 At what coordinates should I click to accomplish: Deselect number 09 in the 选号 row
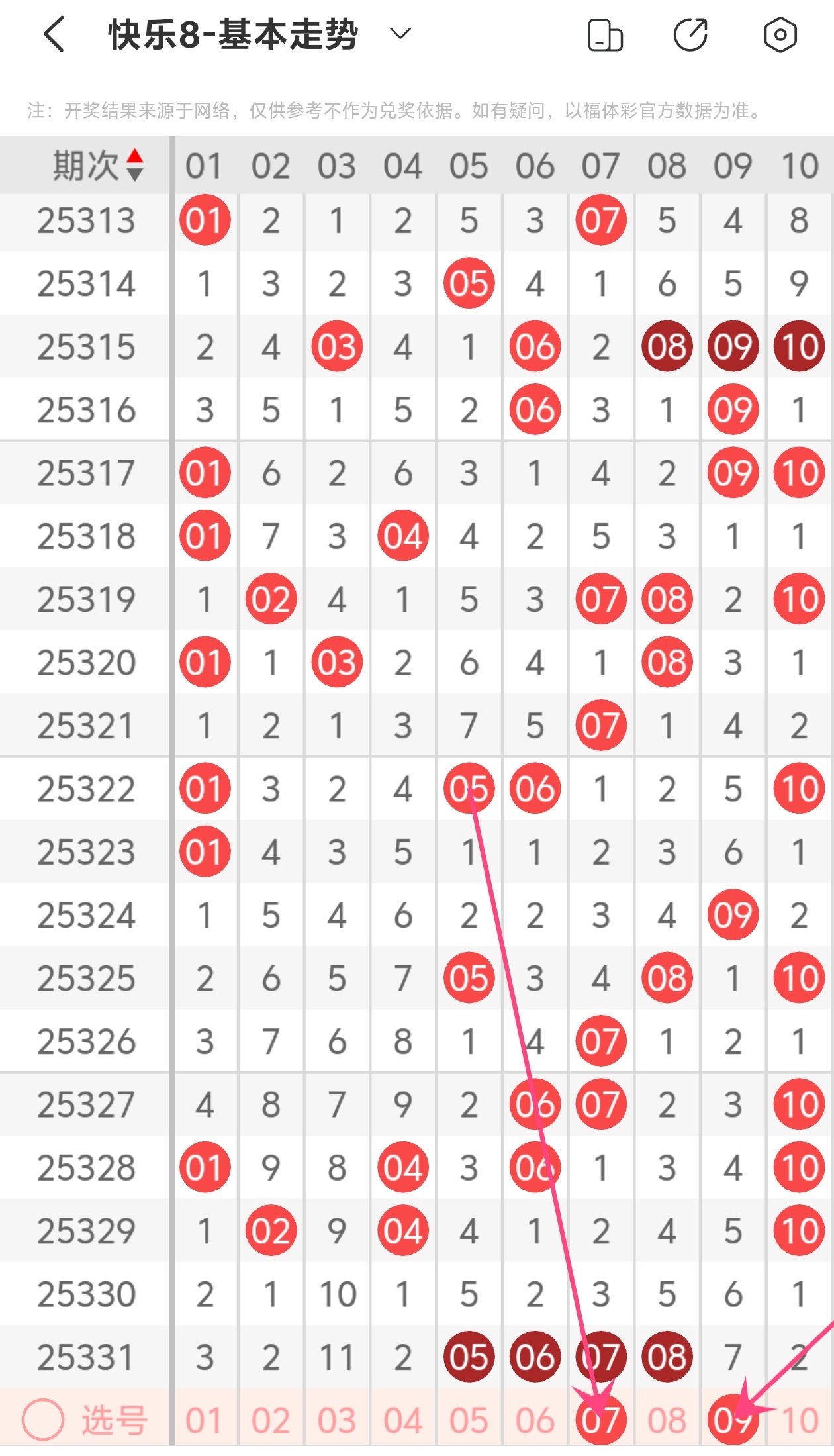(733, 1420)
